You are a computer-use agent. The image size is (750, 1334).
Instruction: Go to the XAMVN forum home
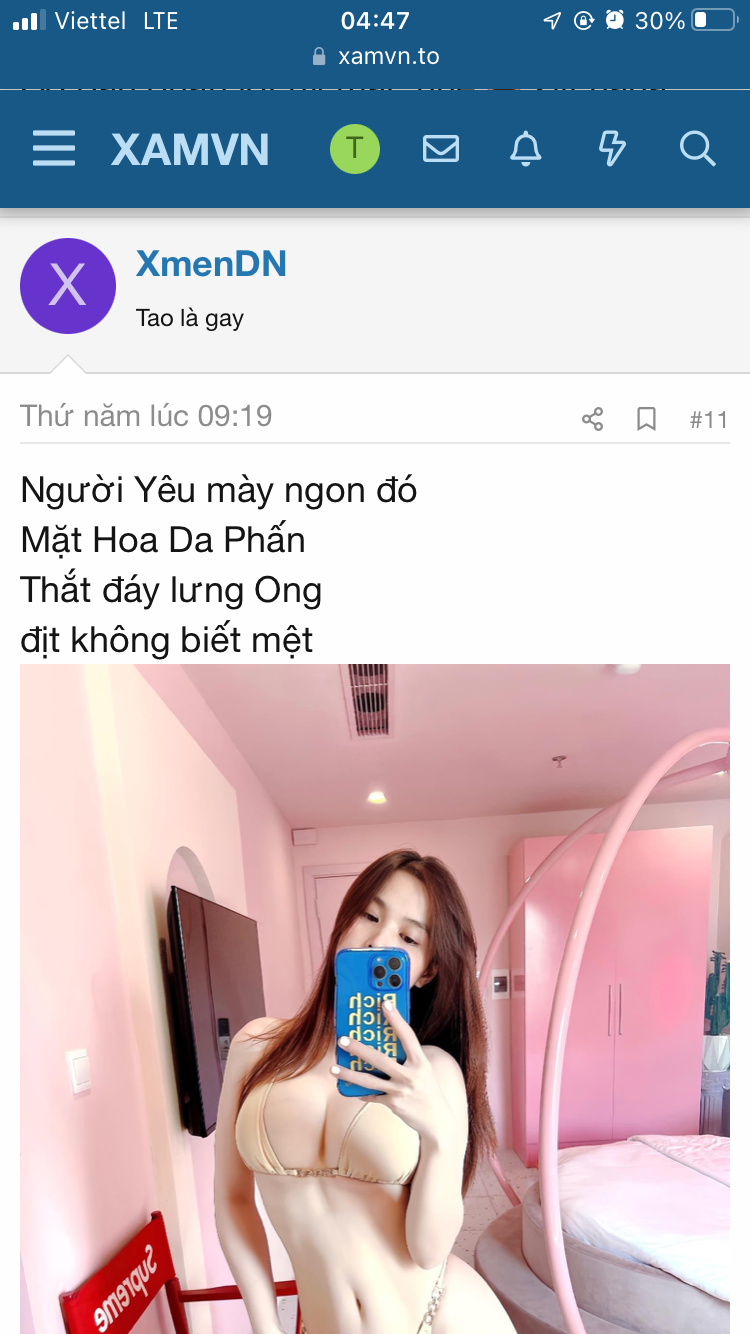[x=190, y=150]
